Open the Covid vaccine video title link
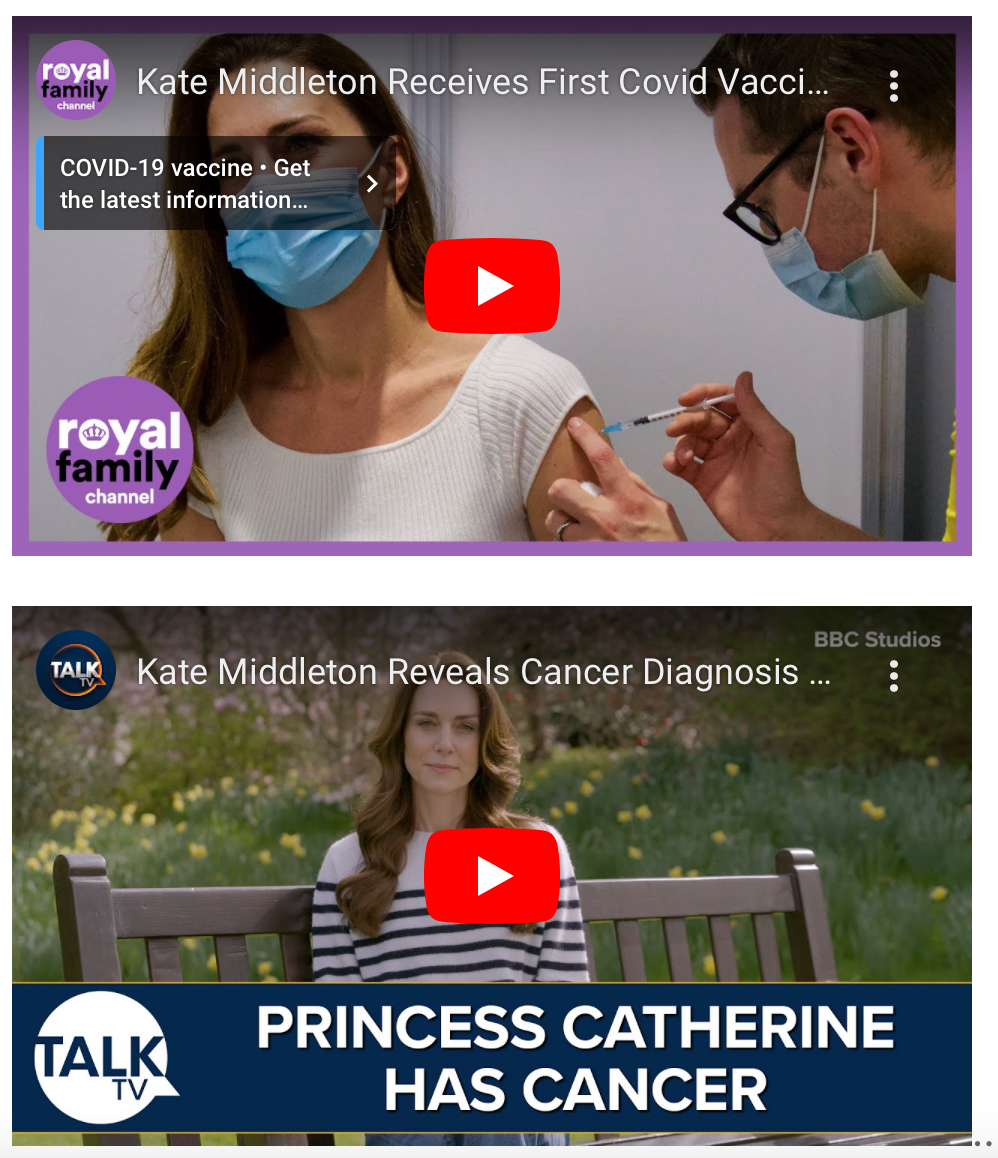This screenshot has height=1158, width=998. [x=482, y=82]
